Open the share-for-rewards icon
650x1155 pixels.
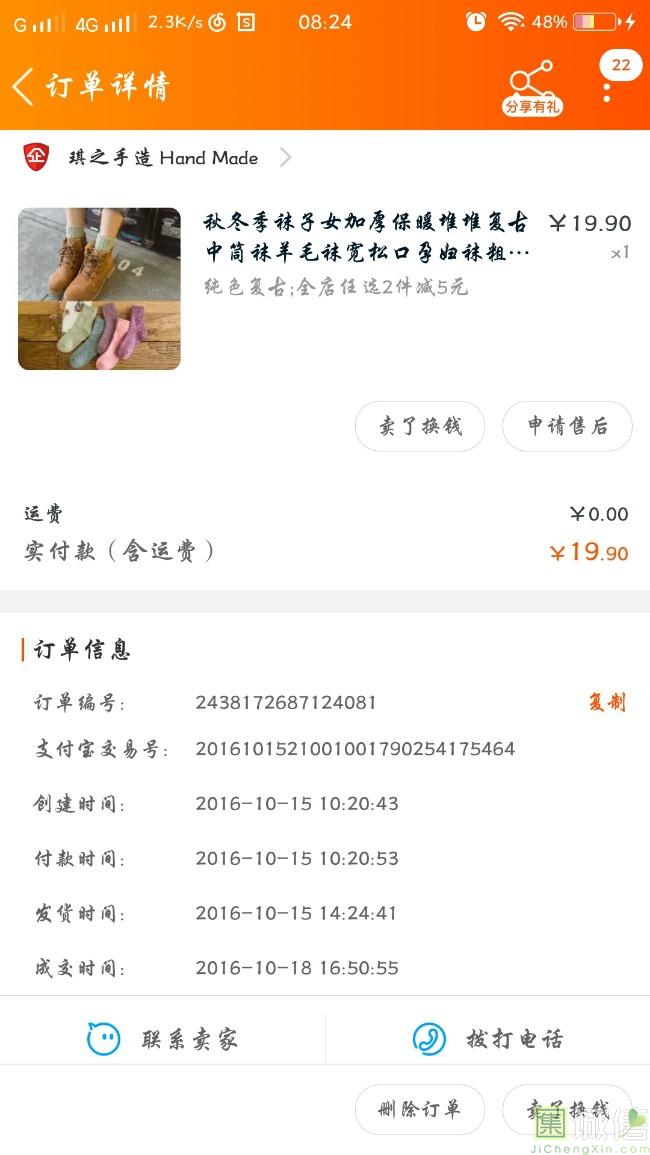[x=532, y=87]
